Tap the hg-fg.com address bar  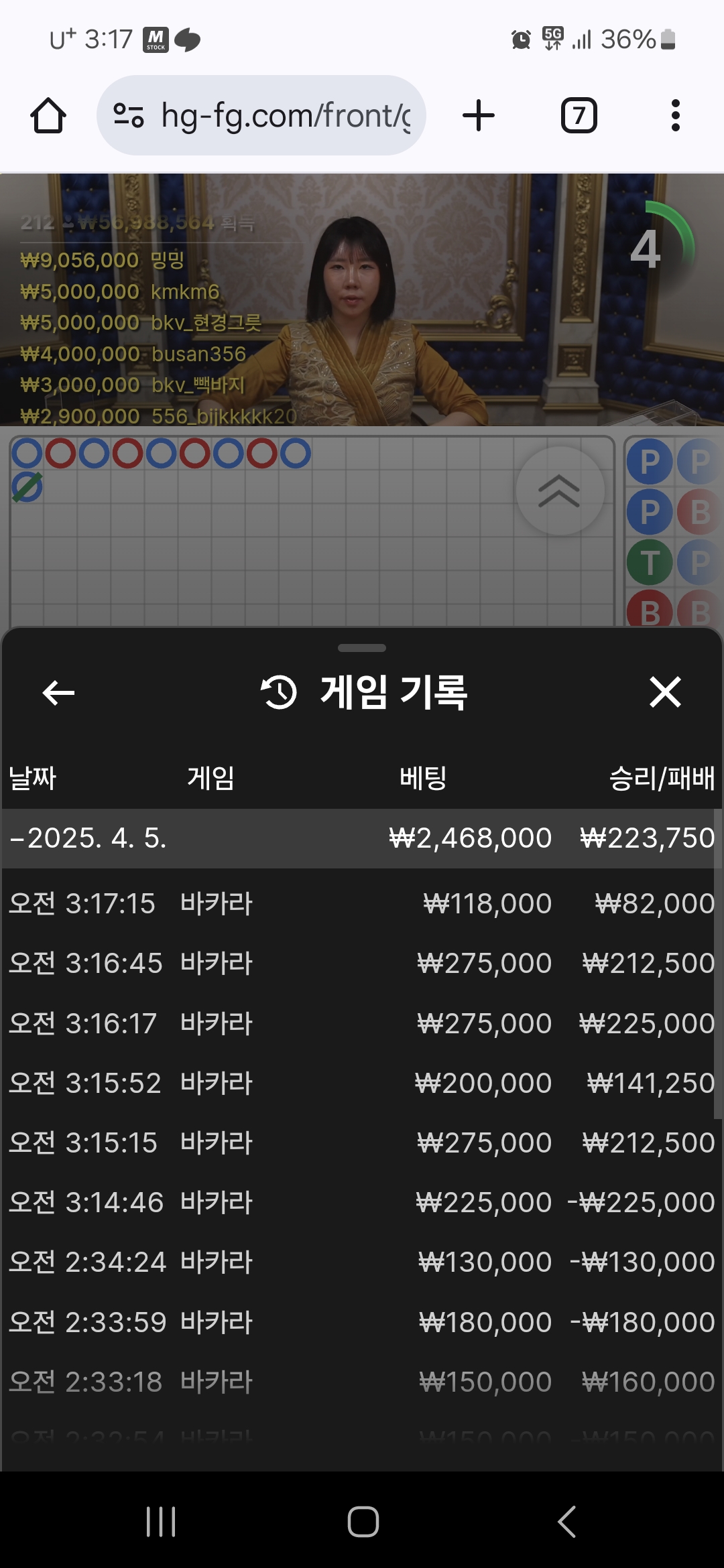pyautogui.click(x=261, y=115)
